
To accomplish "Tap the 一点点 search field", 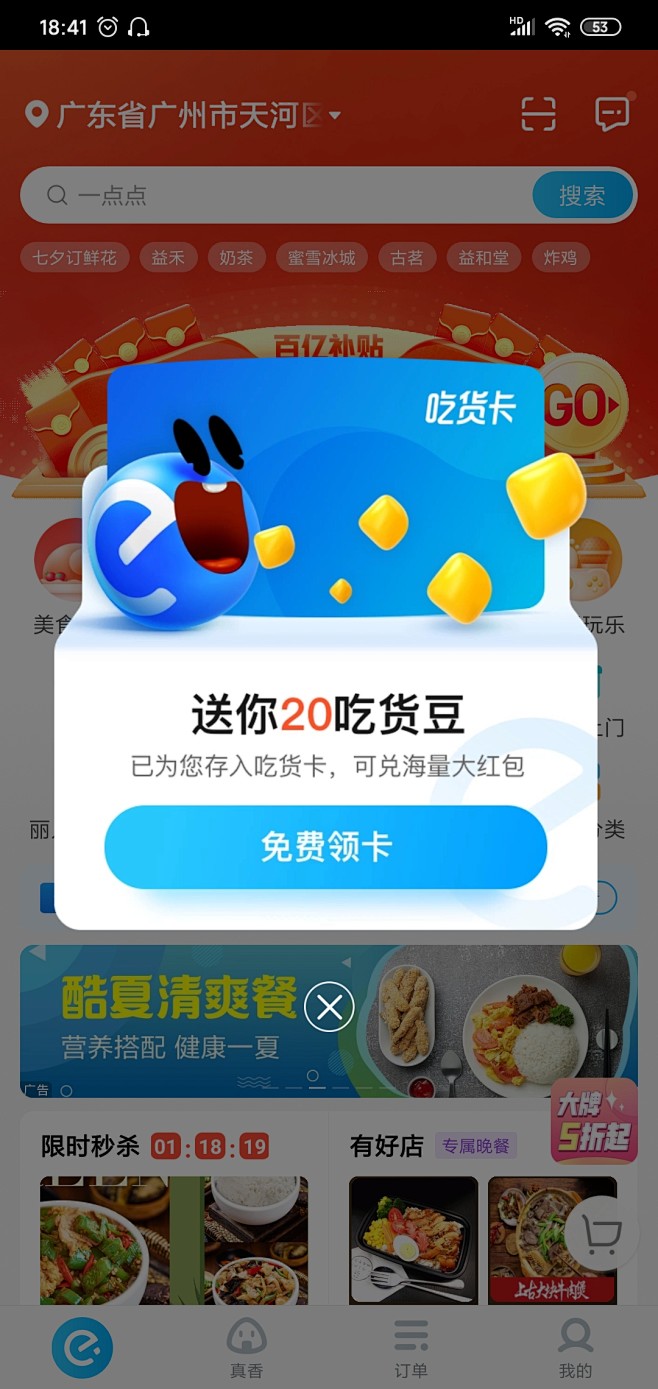I will [x=280, y=195].
